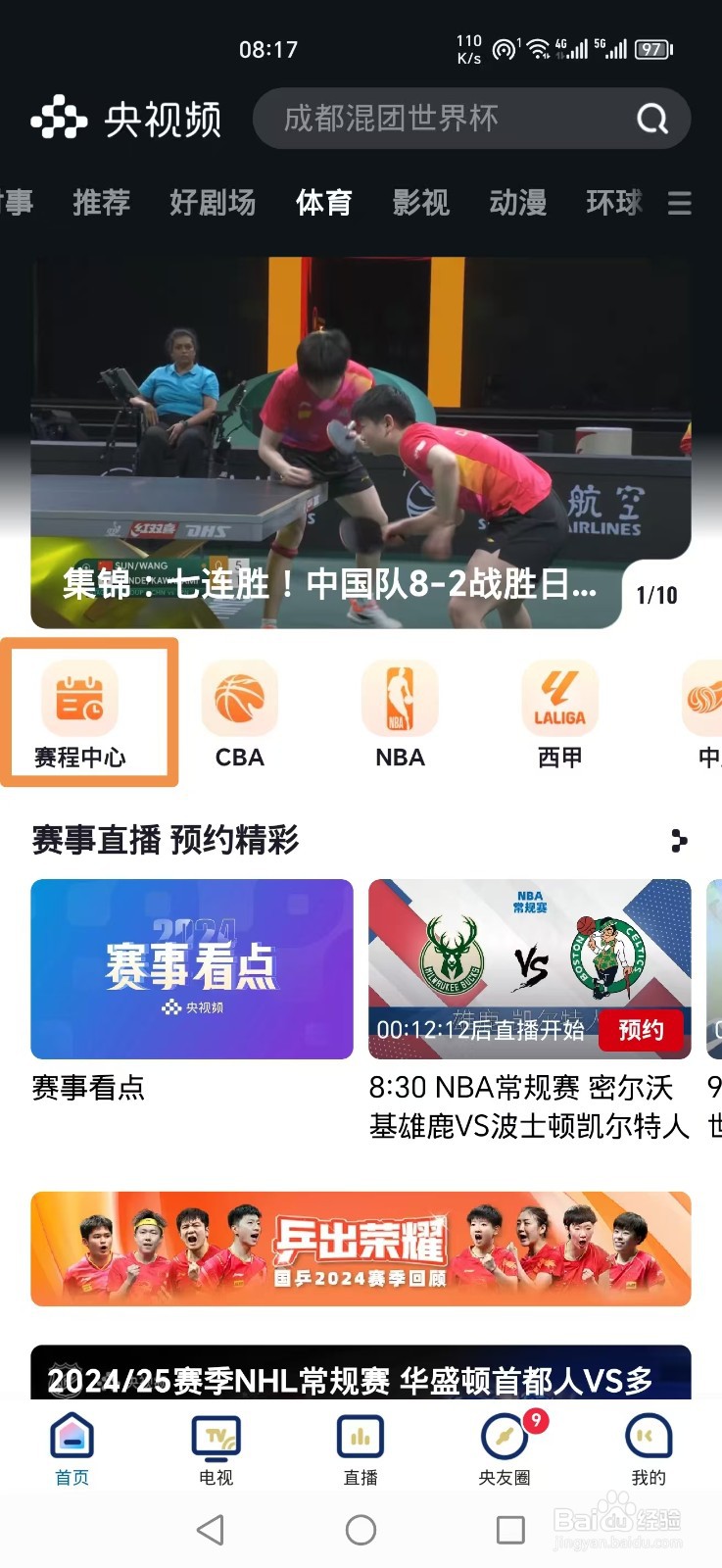Tap the search magnifier icon
Screen dimensions: 722x1568
pos(650,119)
